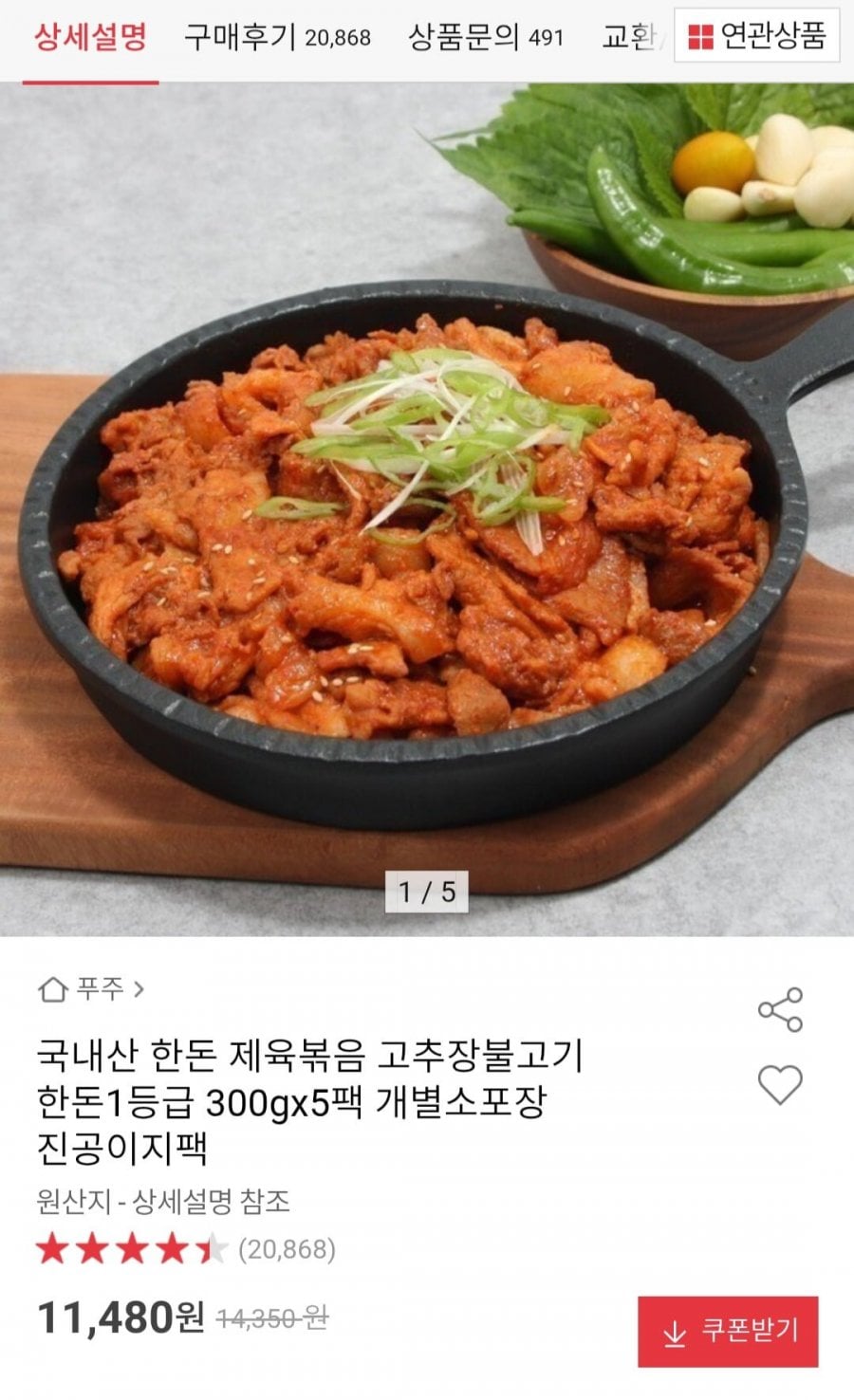The image size is (854, 1400).
Task: Open the 교환 tab
Action: [629, 38]
